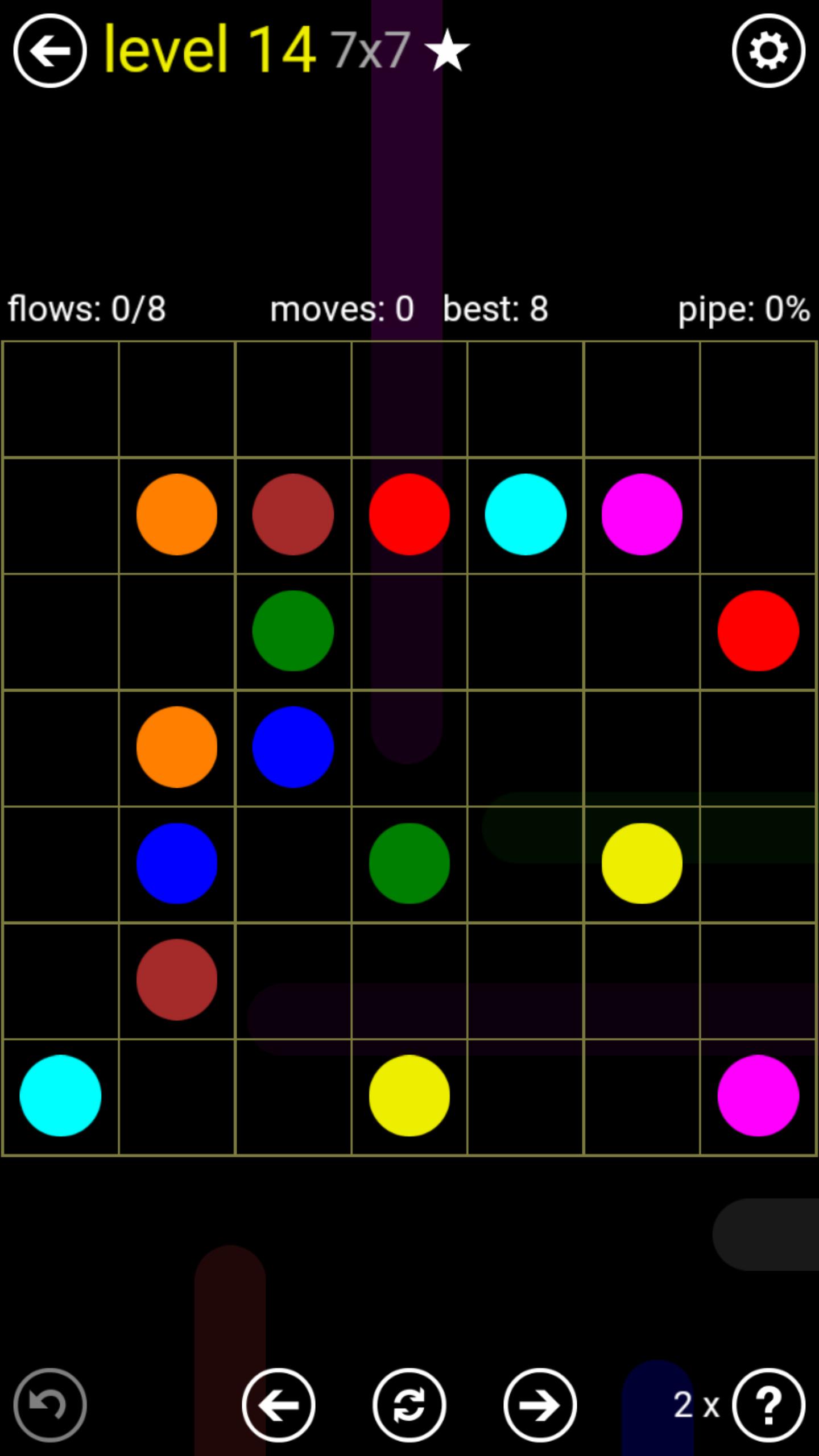Use a hint via the question mark

(768, 1405)
